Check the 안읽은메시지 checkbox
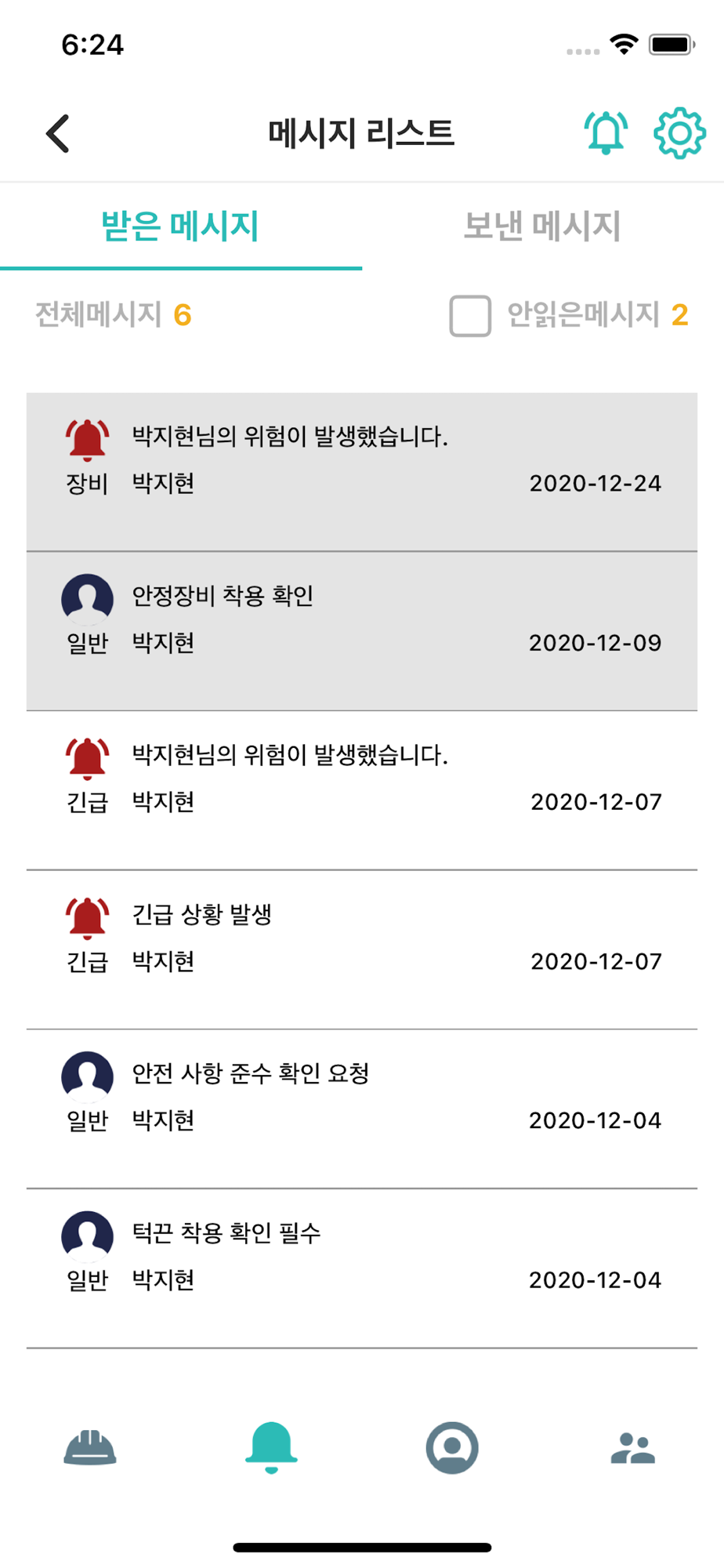Screen dimensions: 724x1568 470,316
